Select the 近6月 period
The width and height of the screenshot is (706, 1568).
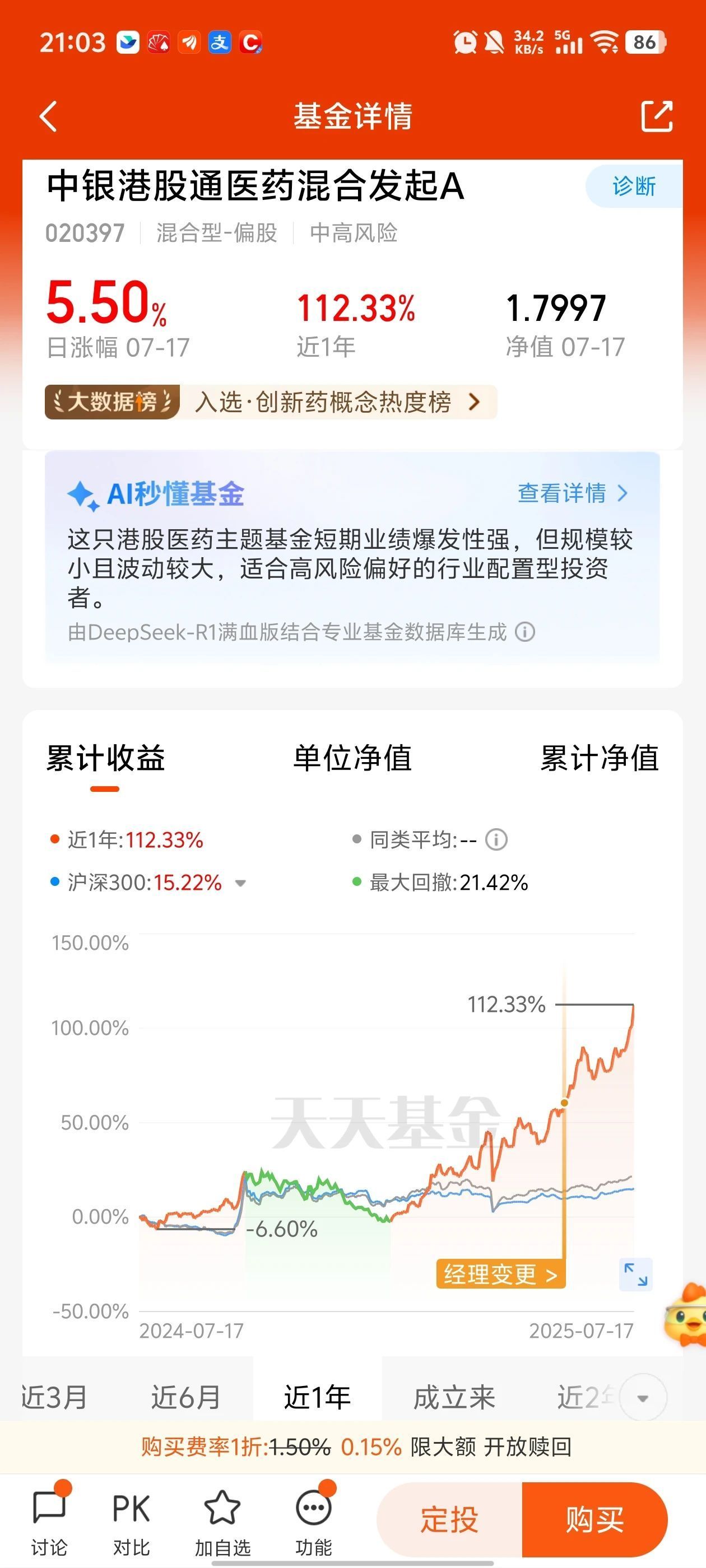186,1397
